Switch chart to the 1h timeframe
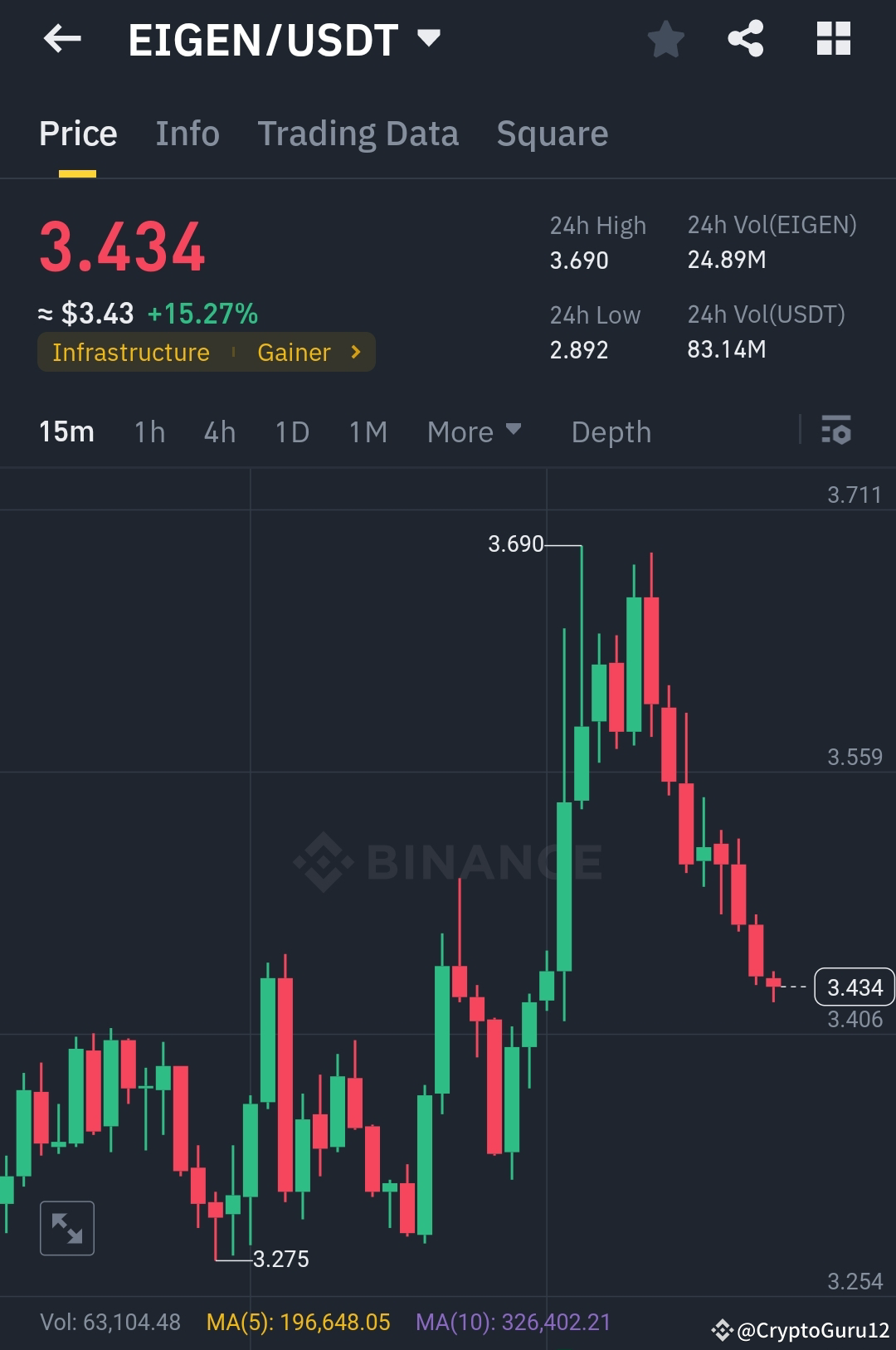Viewport: 896px width, 1350px height. coord(149,431)
